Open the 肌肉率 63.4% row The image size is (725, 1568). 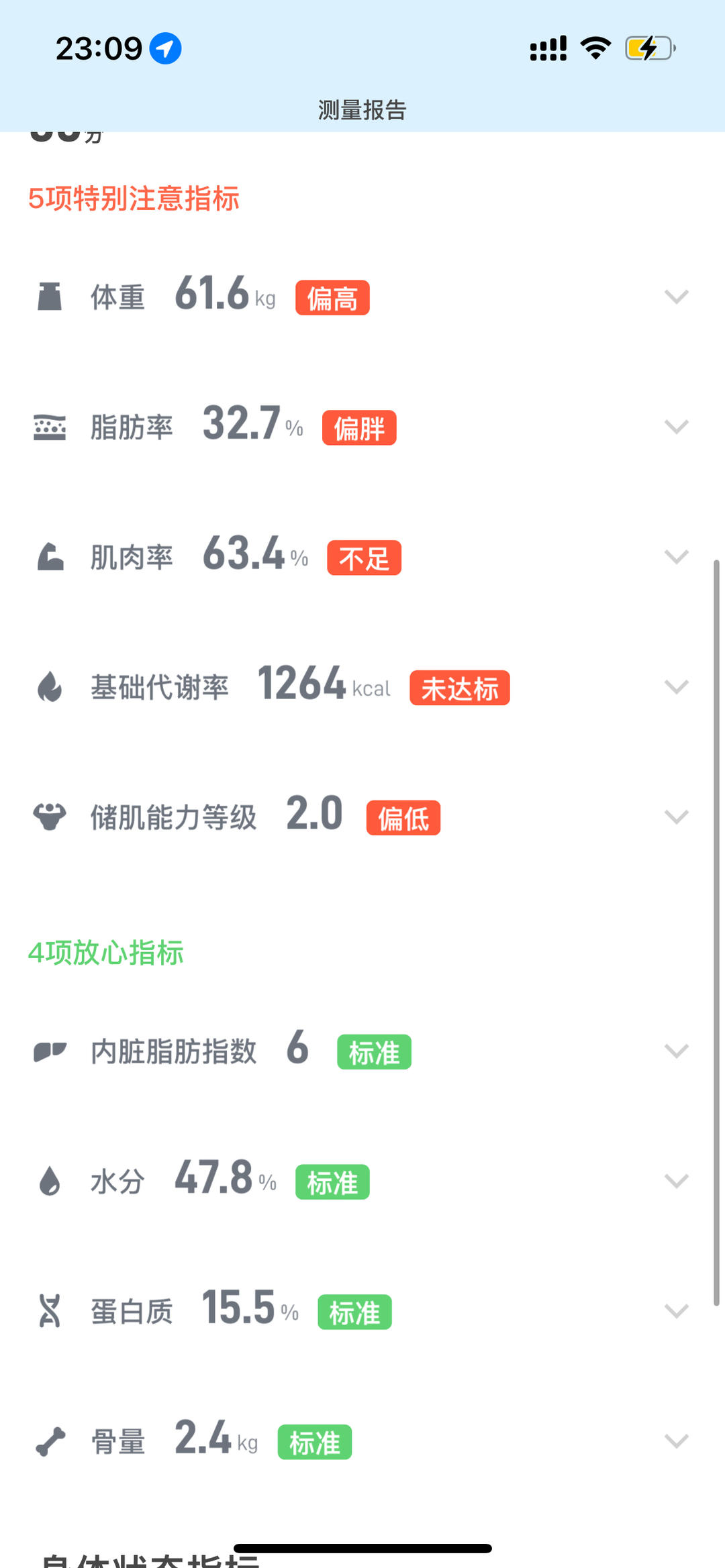pos(676,557)
